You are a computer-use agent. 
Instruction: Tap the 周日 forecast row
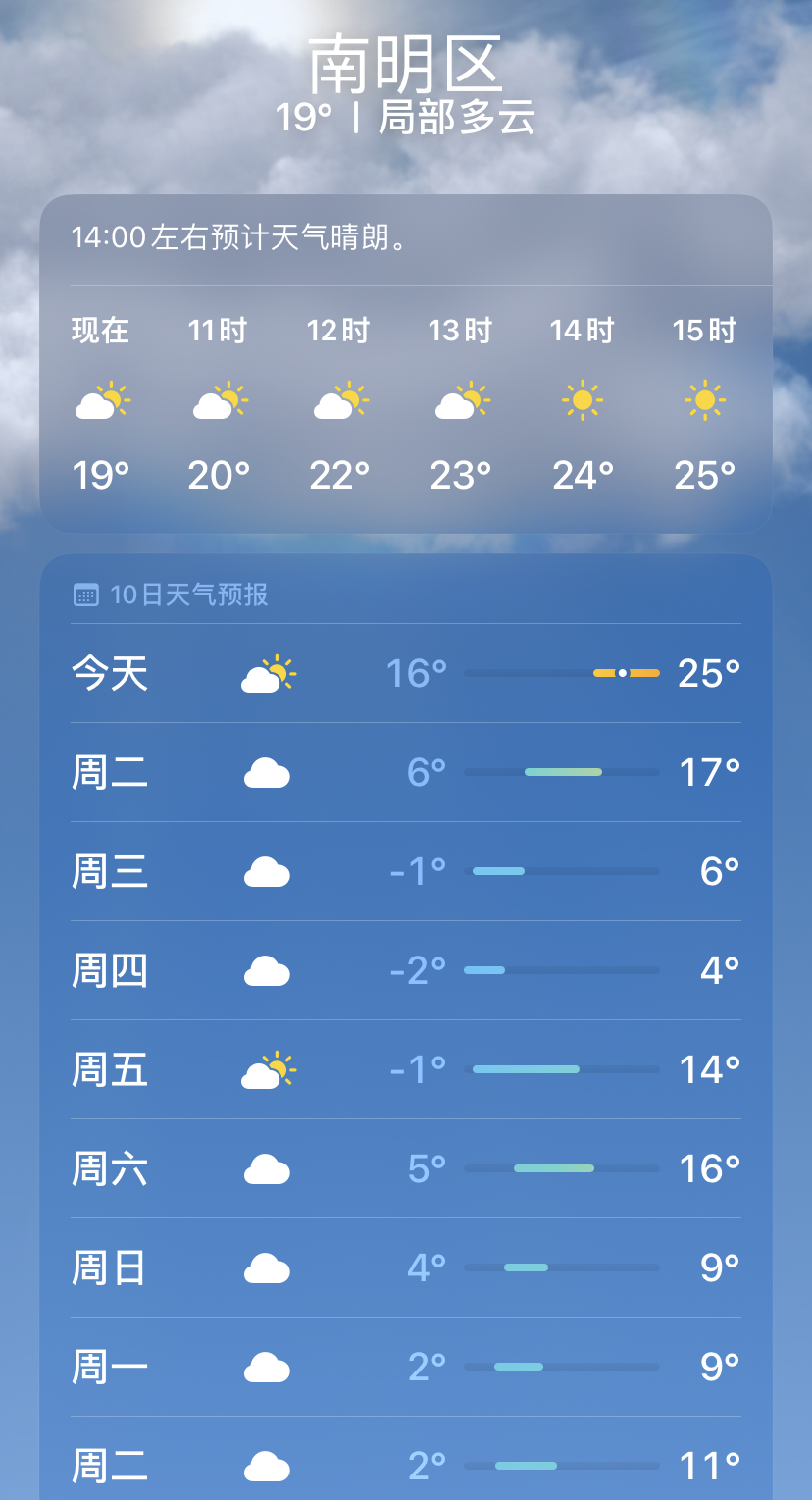click(x=406, y=1268)
